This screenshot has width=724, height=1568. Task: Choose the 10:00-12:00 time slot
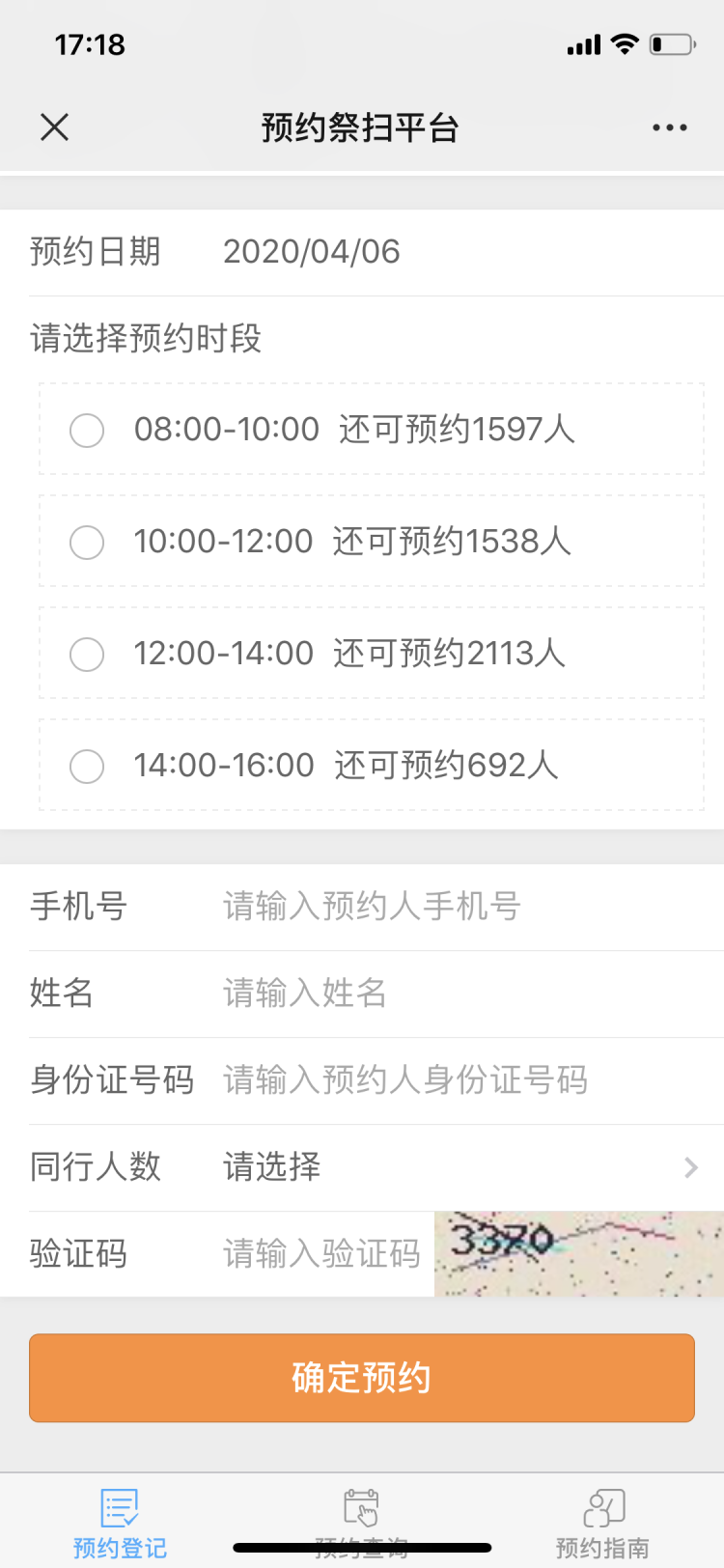(x=87, y=543)
